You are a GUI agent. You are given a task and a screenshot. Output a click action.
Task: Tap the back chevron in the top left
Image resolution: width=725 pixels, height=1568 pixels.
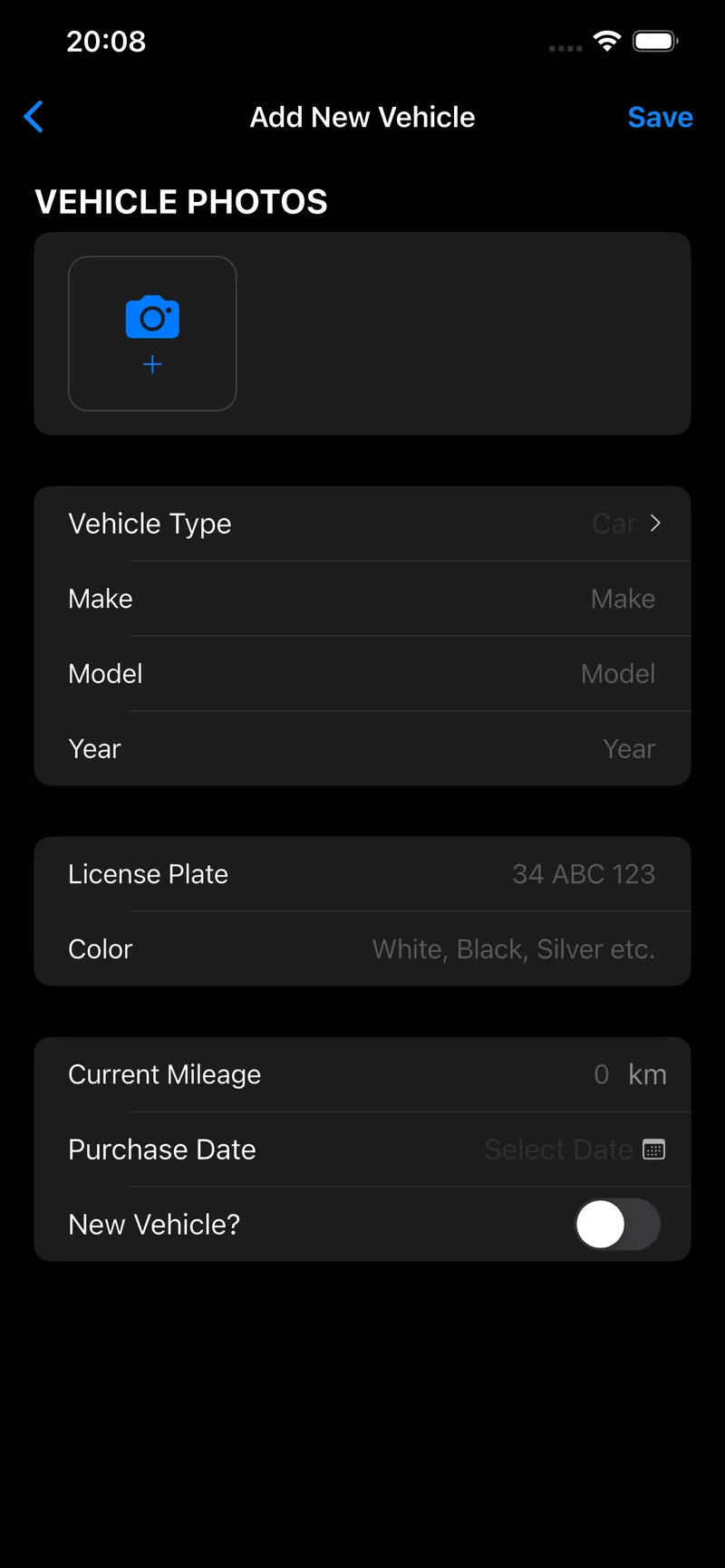(x=34, y=116)
